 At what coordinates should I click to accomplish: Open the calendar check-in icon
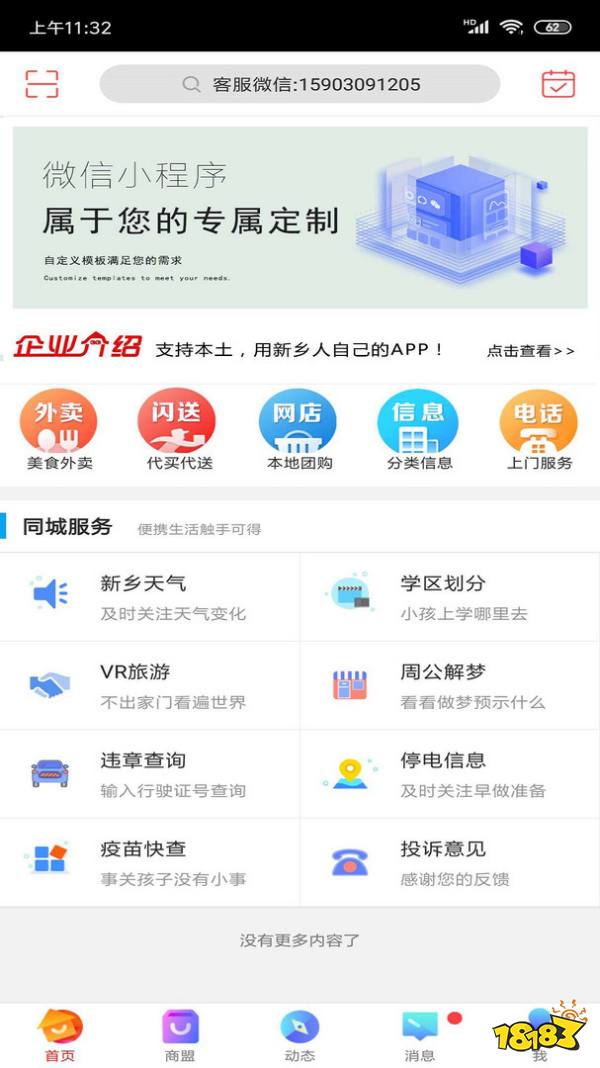point(558,84)
